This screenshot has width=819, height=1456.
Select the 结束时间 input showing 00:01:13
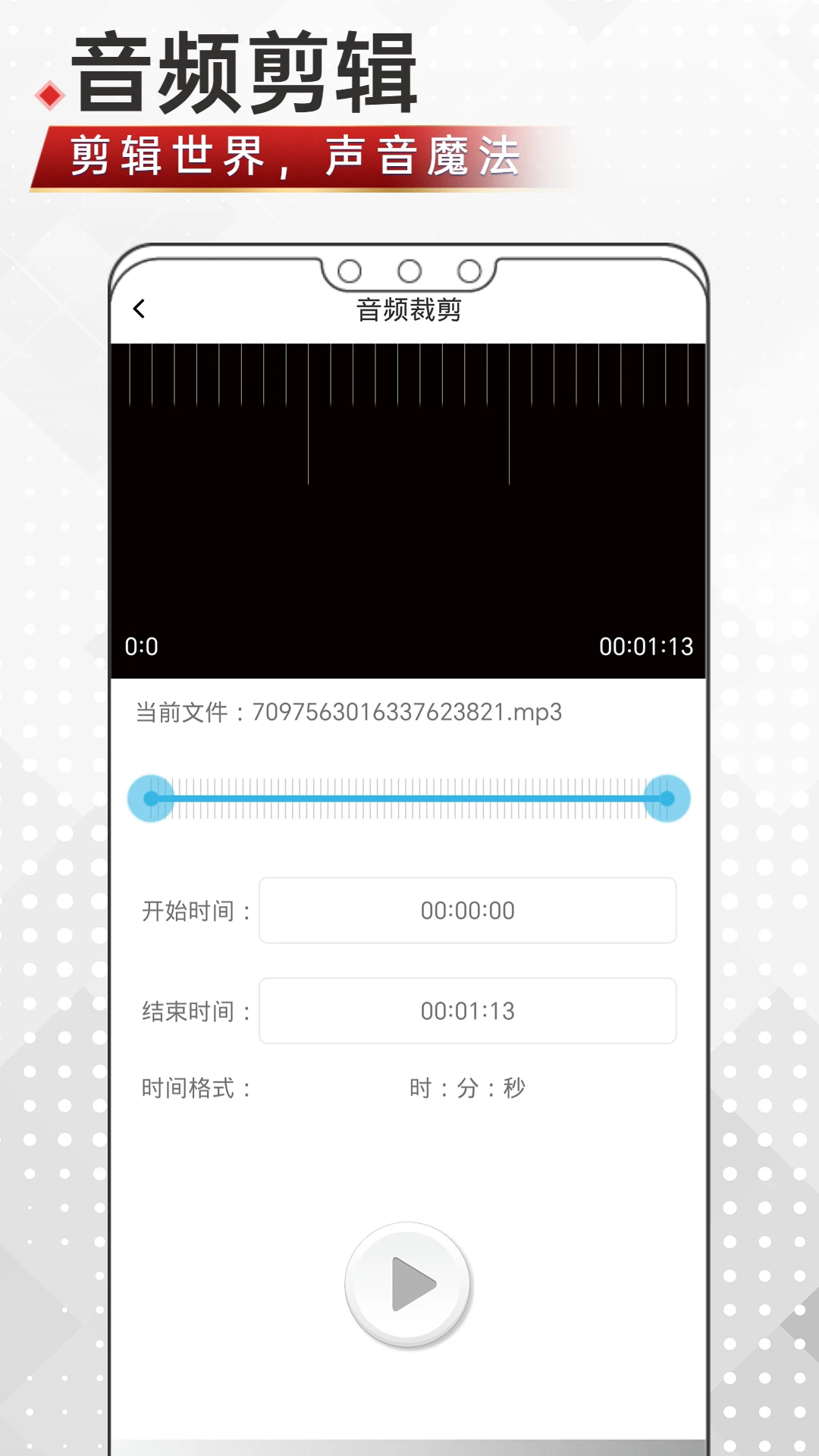[x=467, y=1011]
